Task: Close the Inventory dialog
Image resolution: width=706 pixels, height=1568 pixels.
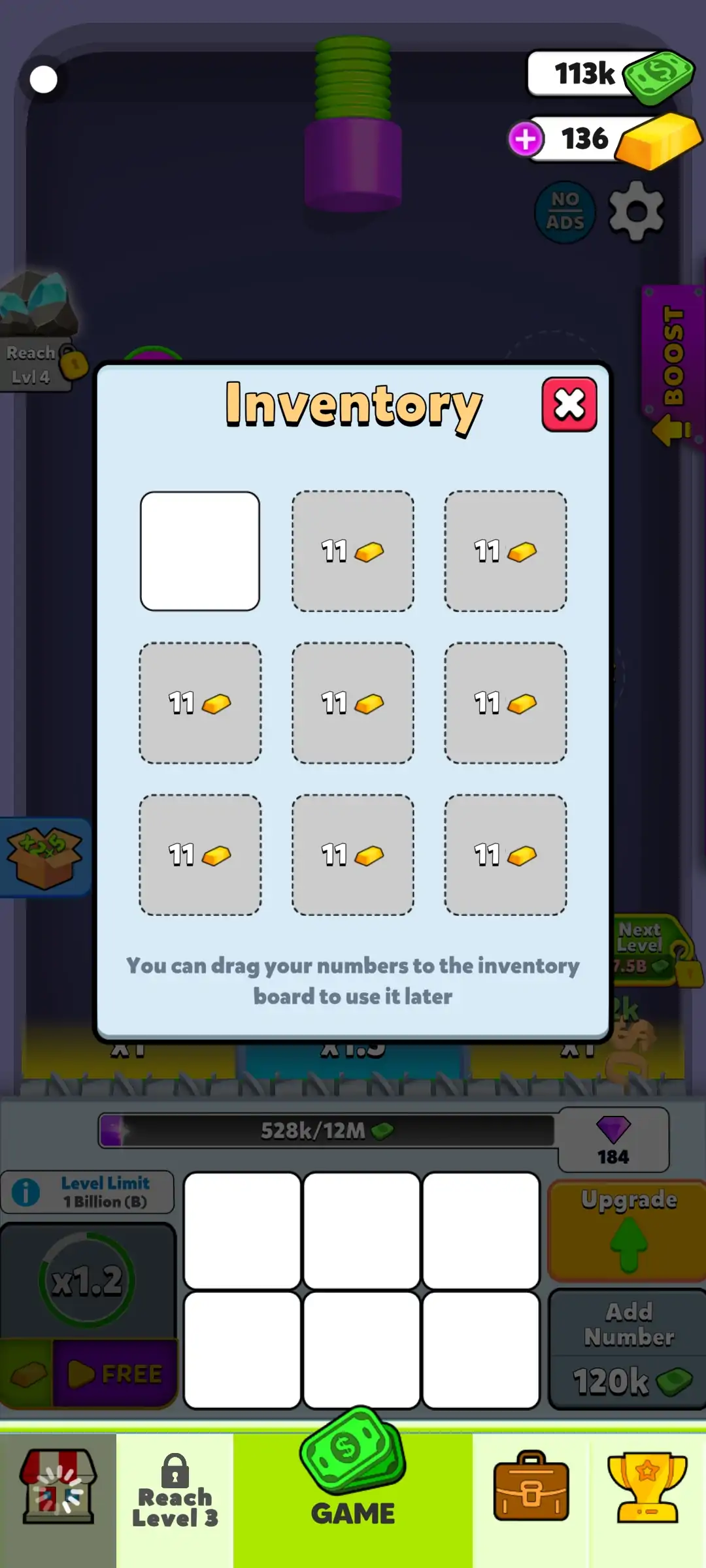Action: click(x=569, y=404)
